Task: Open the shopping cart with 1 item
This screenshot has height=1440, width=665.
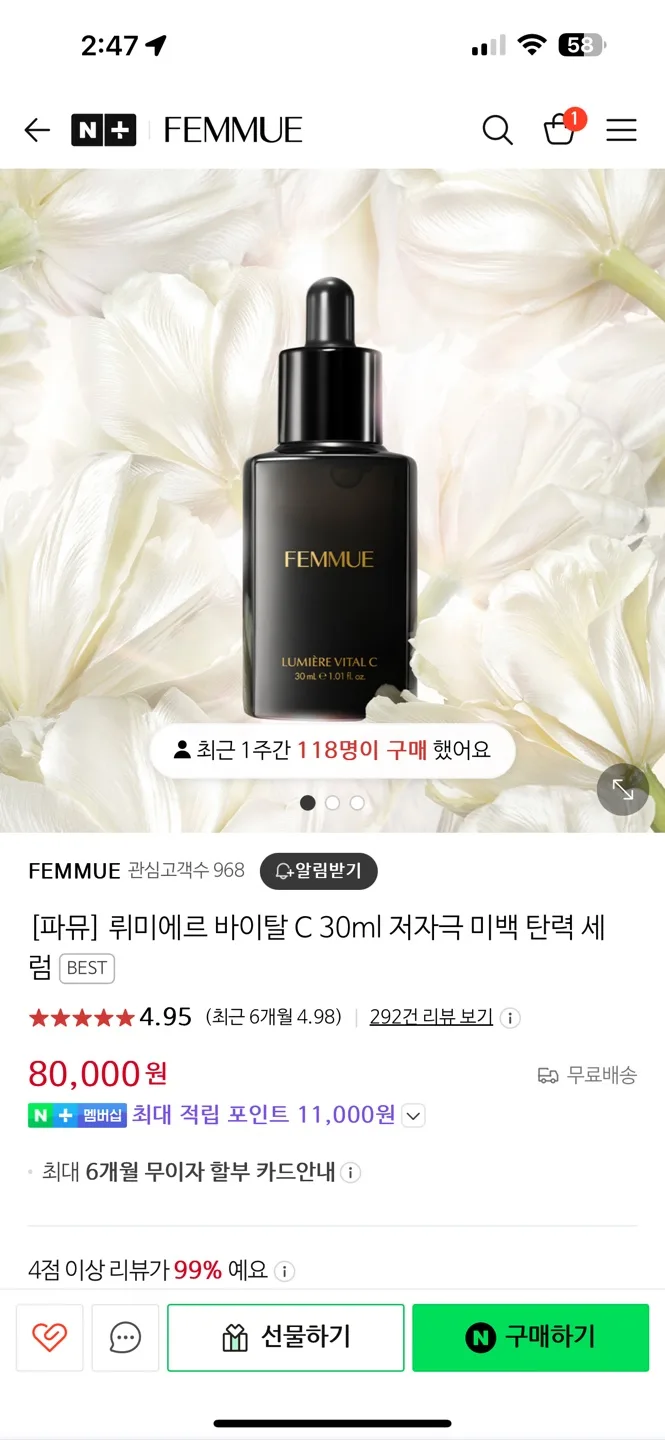Action: 560,130
